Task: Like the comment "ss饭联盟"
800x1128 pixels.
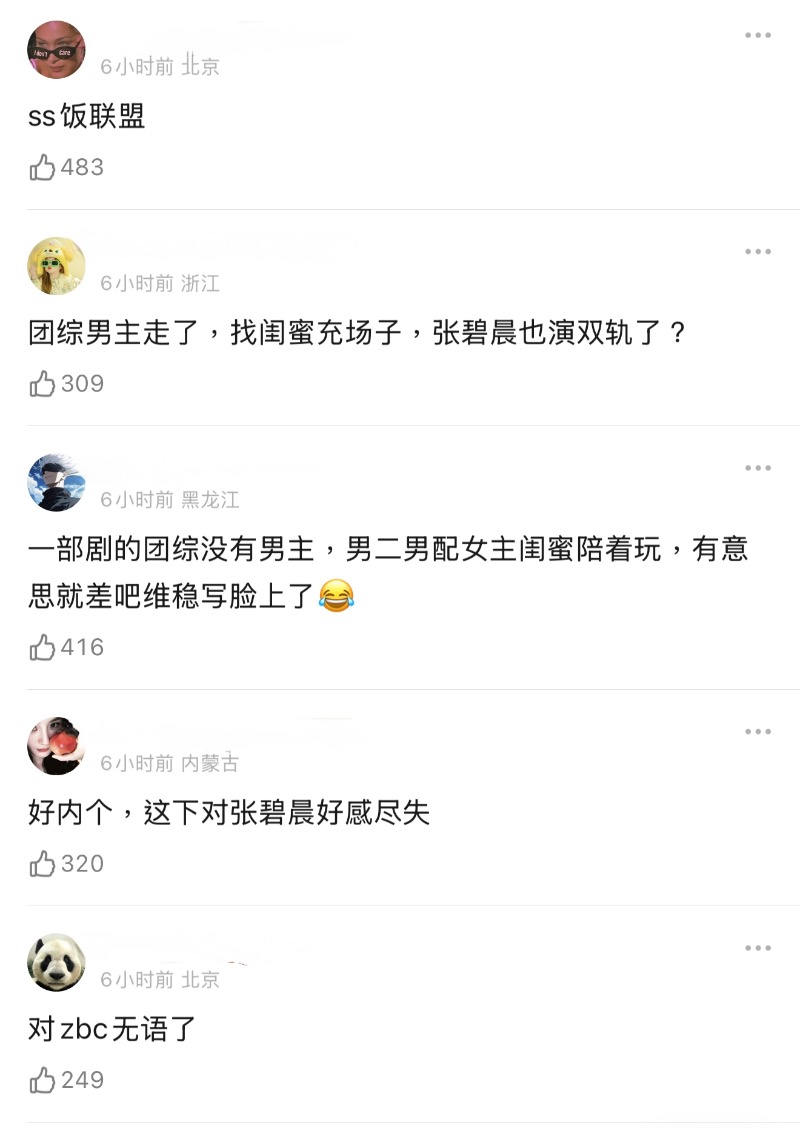Action: tap(43, 167)
